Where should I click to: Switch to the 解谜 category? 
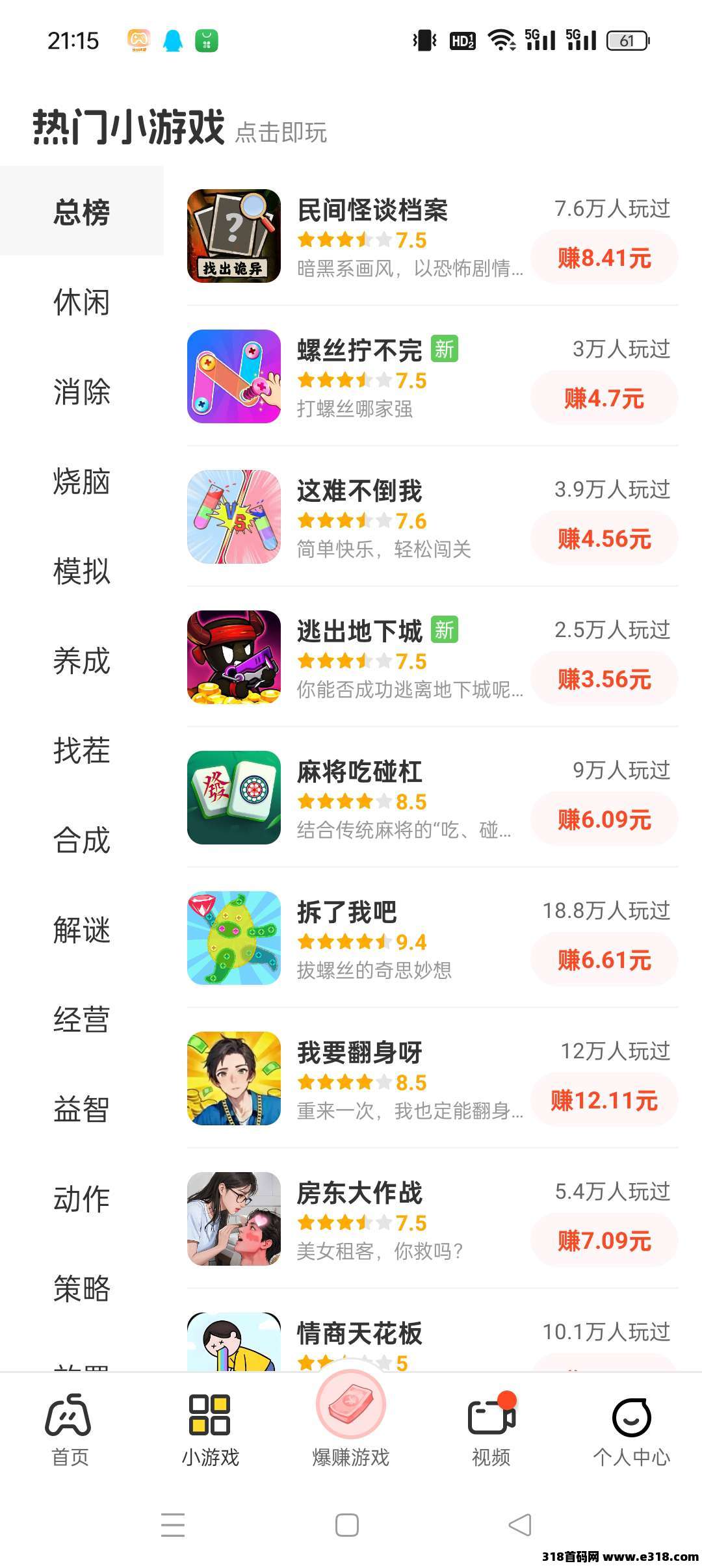pos(81,930)
